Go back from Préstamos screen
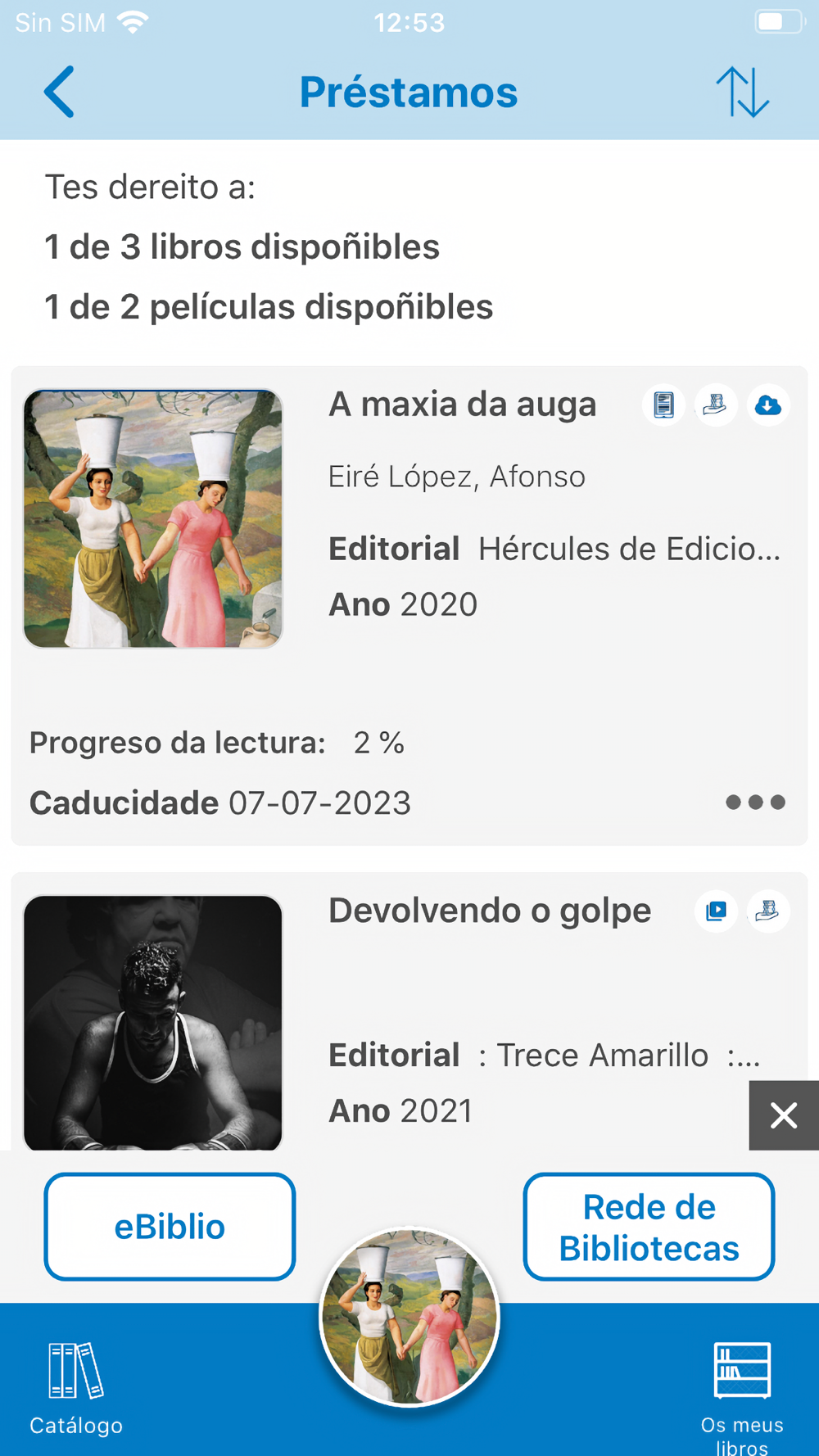Viewport: 819px width, 1456px height. 60,92
